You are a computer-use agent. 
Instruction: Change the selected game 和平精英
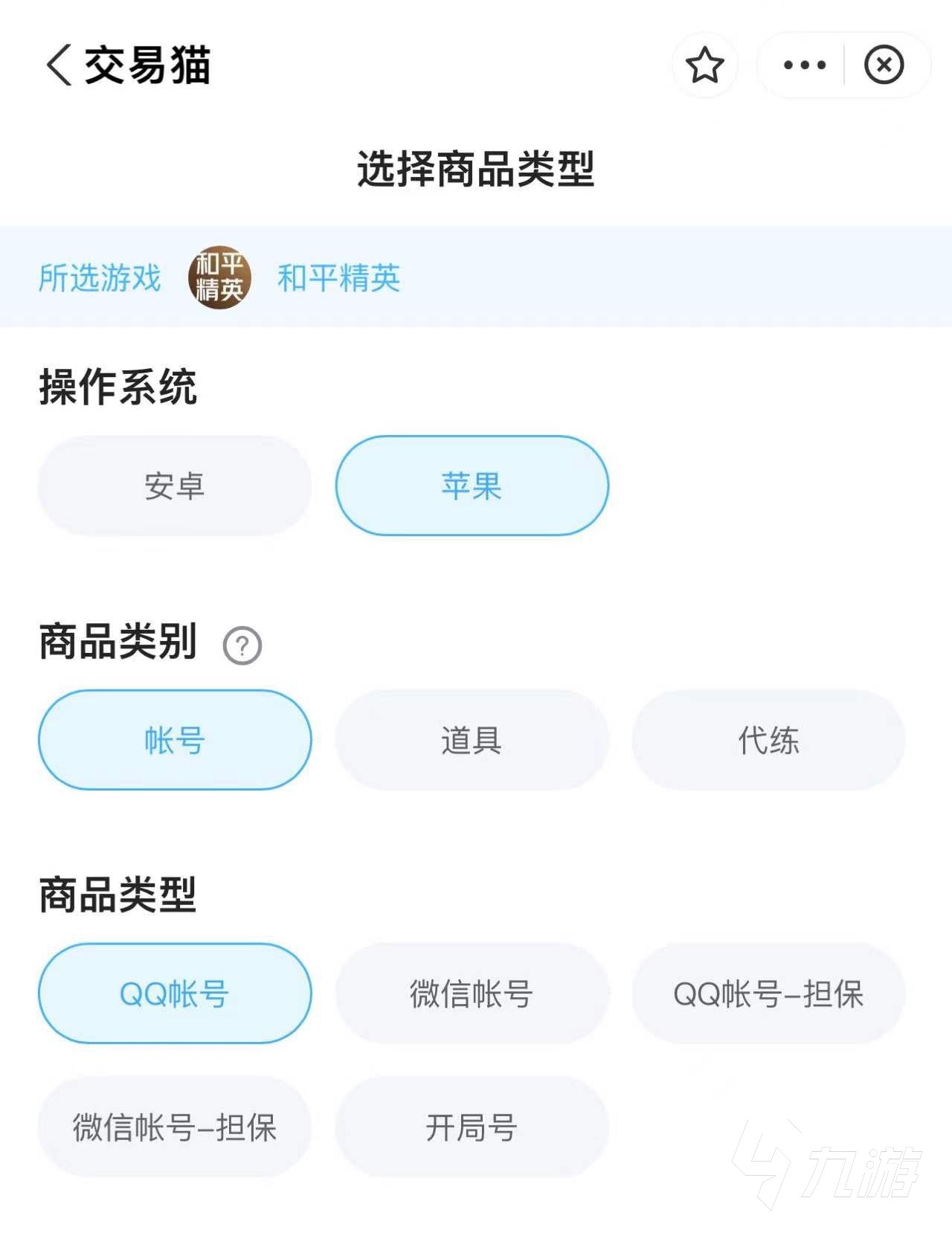pyautogui.click(x=338, y=278)
